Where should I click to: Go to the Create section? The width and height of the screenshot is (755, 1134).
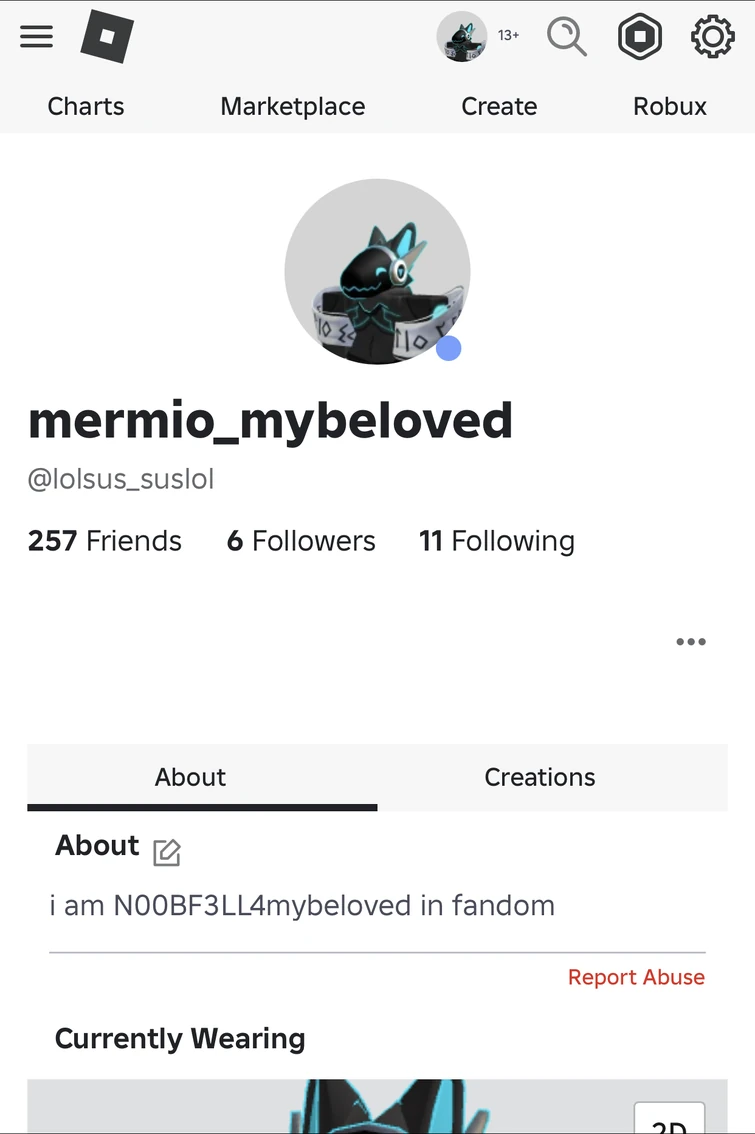498,106
